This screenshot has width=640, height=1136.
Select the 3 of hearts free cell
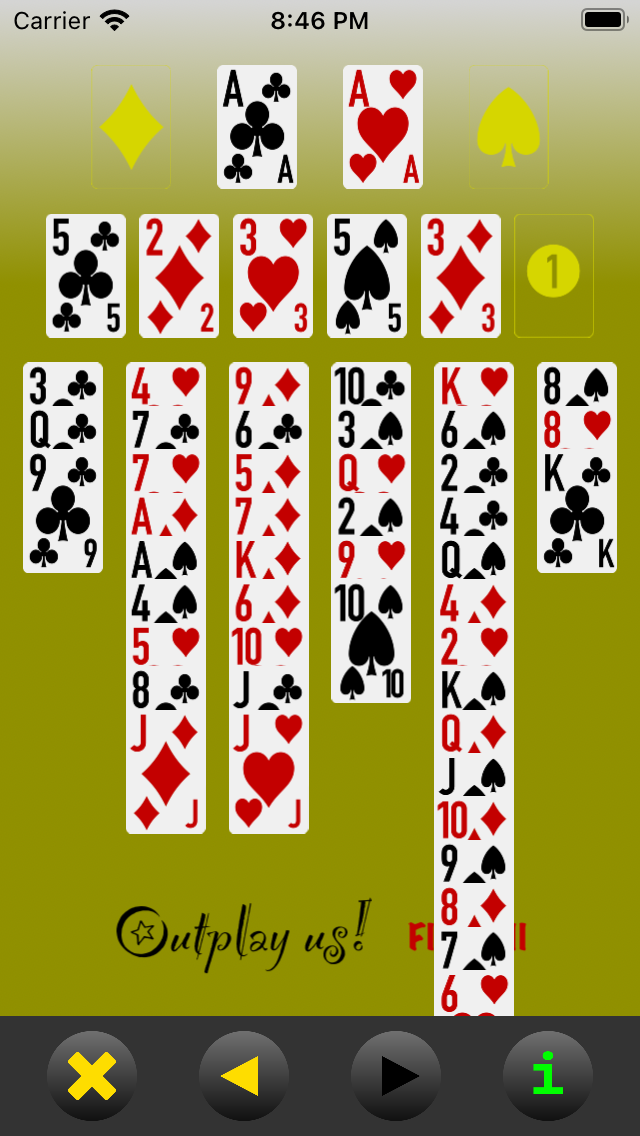(x=273, y=276)
